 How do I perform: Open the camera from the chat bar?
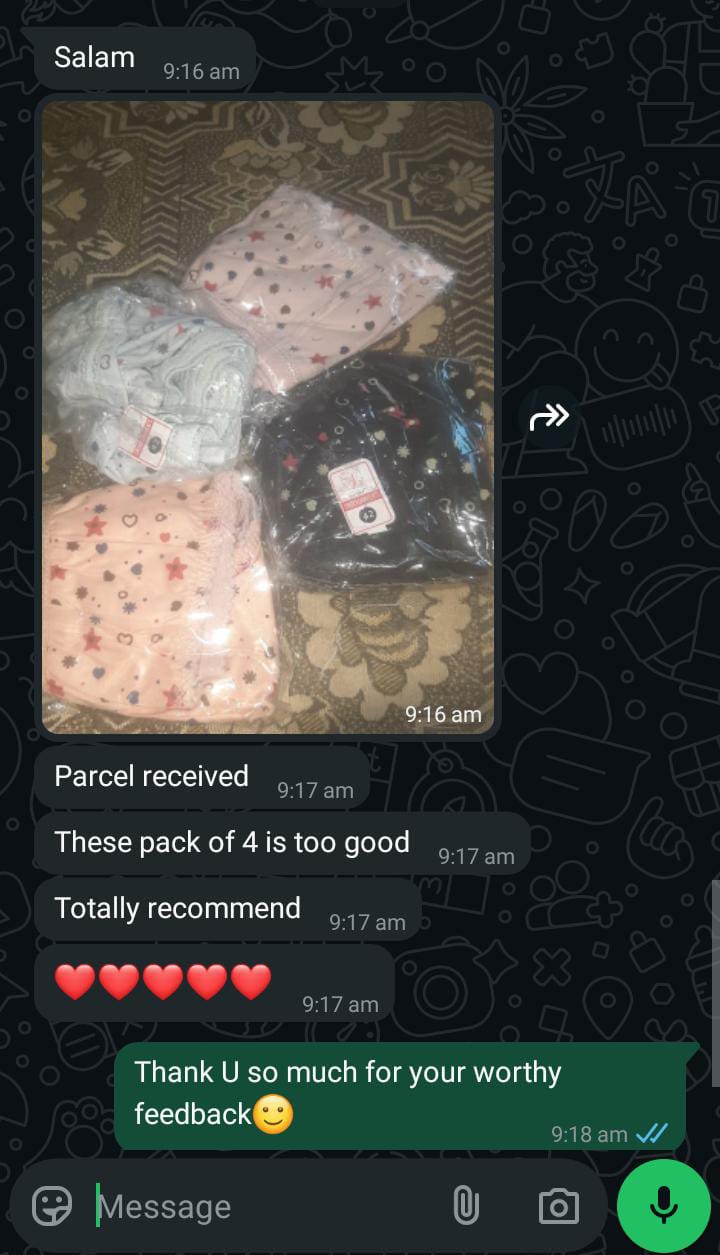click(x=558, y=1206)
